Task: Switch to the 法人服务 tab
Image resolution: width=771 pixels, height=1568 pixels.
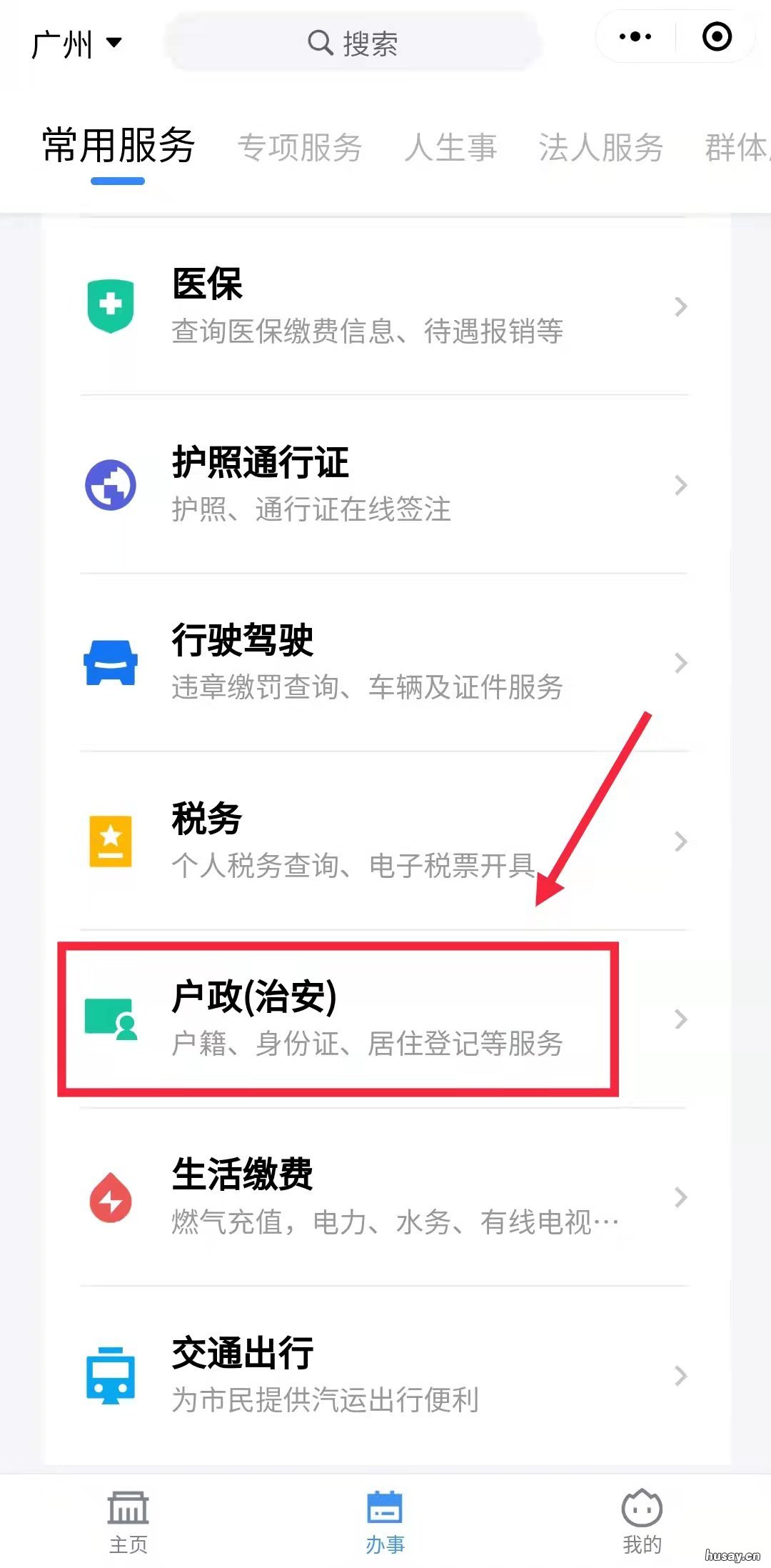Action: [600, 146]
